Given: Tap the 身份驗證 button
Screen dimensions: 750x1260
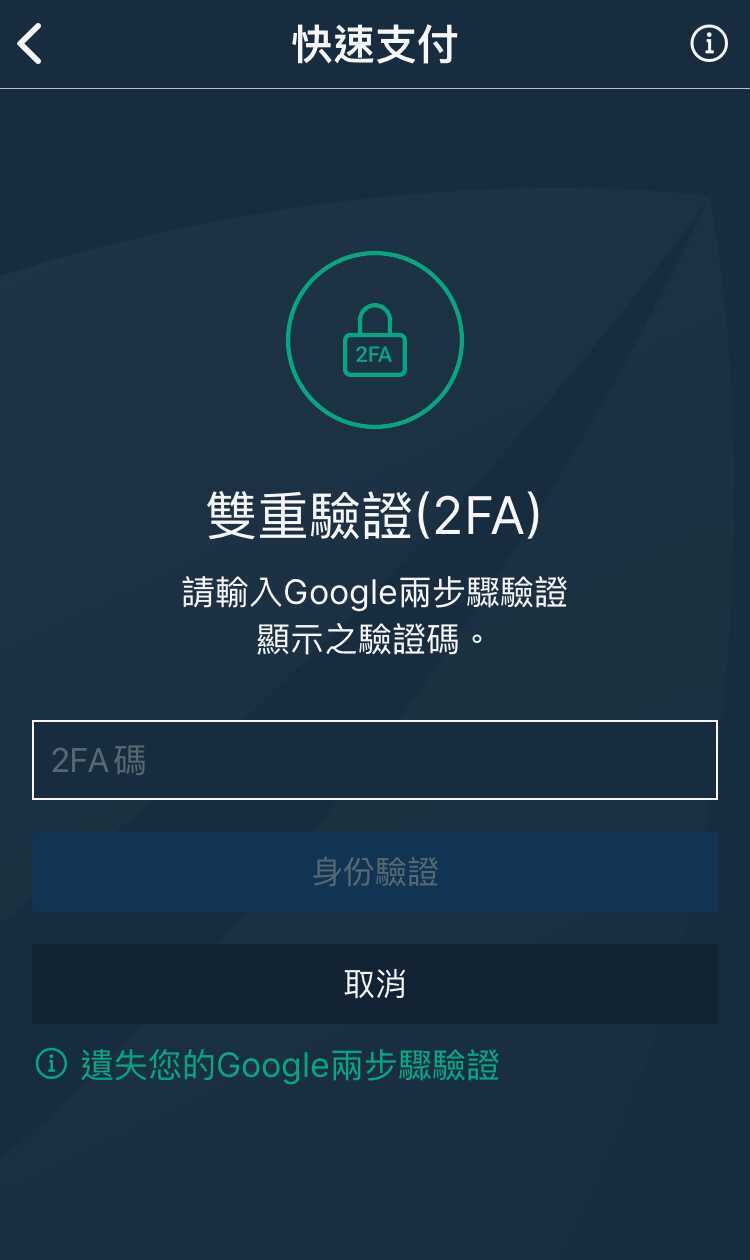Looking at the screenshot, I should tap(375, 872).
